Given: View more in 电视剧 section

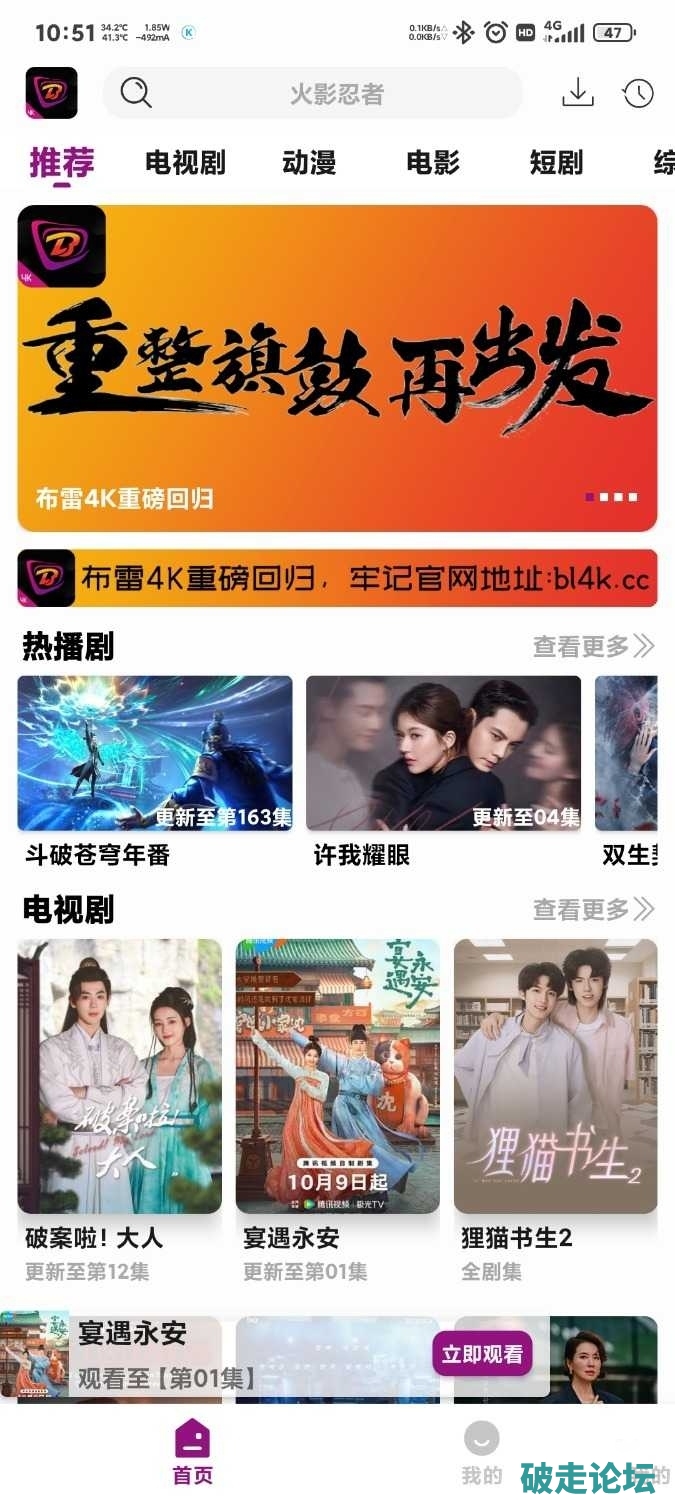Looking at the screenshot, I should point(592,909).
